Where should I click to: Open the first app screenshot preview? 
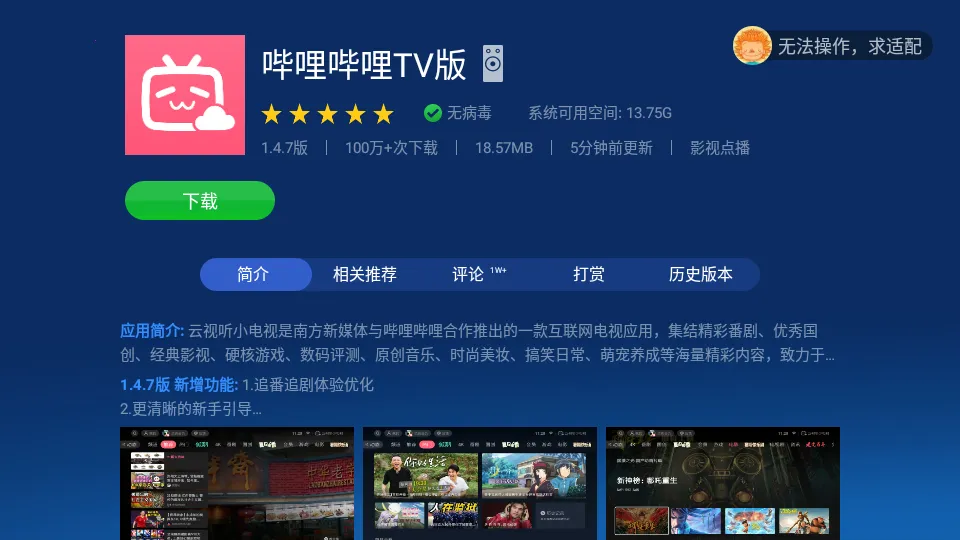237,483
